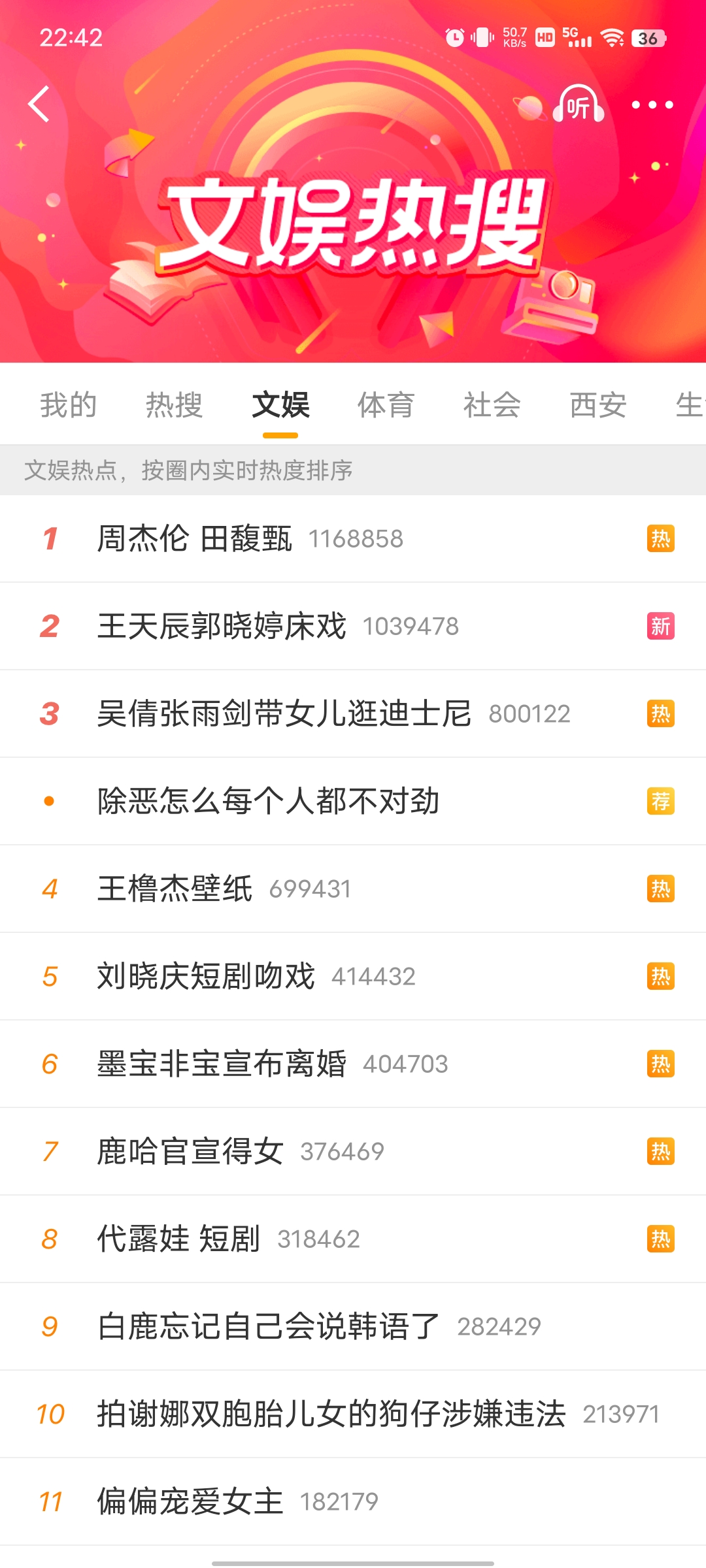Open 王天辰郭晓婷床戏 trending topic
Viewport: 706px width, 1568px height.
click(353, 627)
